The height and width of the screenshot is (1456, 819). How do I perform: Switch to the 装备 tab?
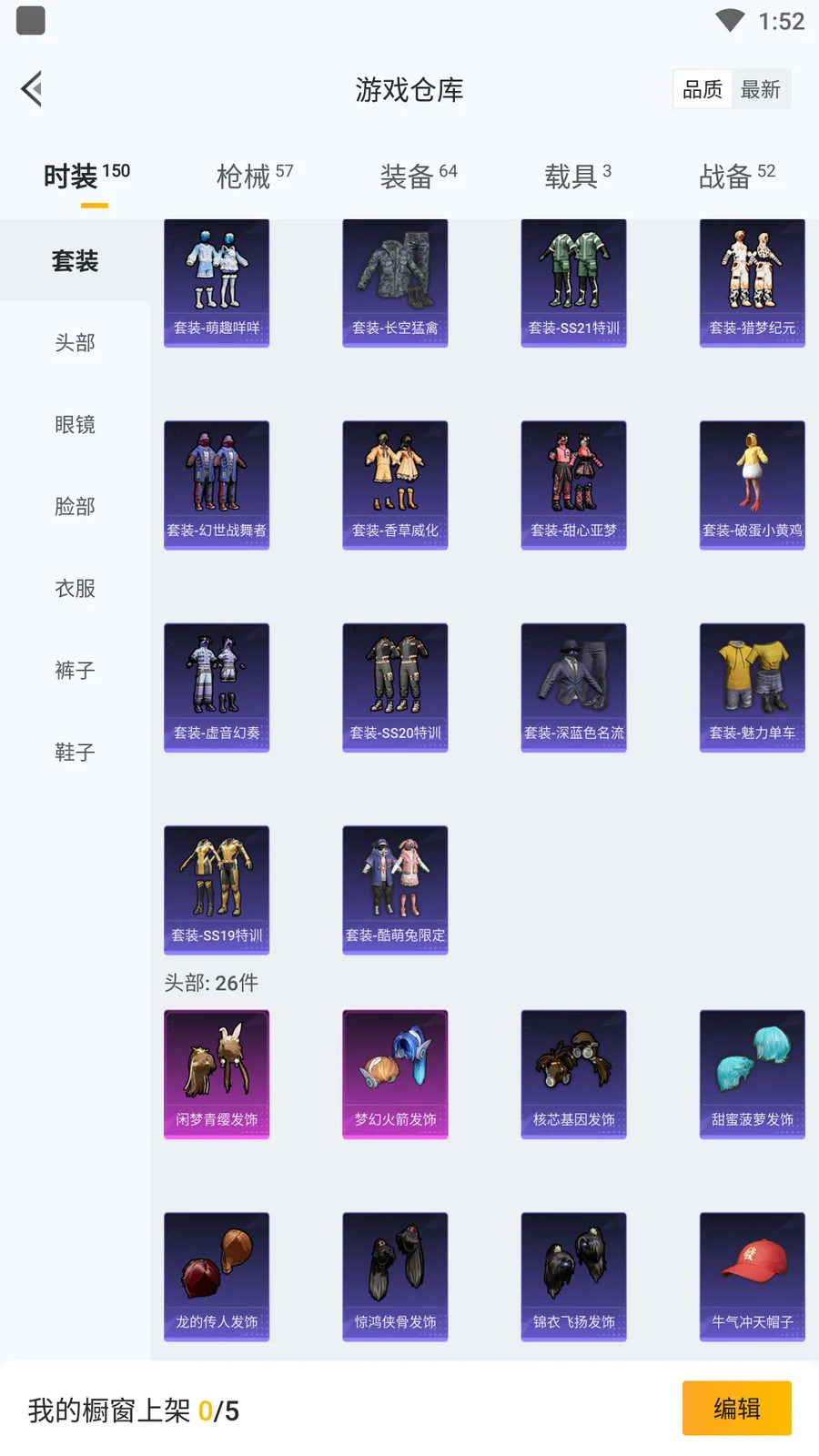tap(419, 176)
